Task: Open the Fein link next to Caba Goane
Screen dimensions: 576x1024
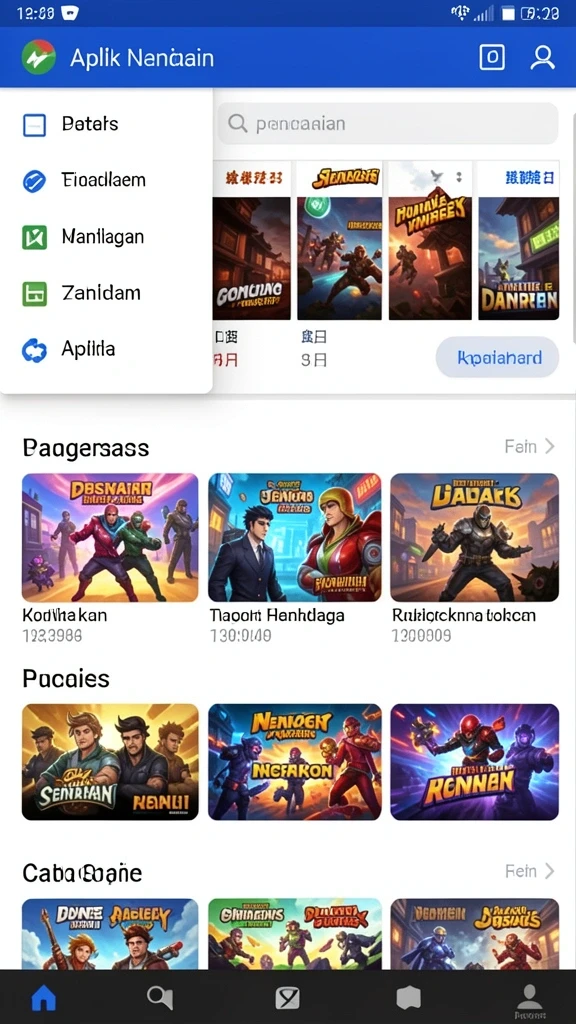Action: (530, 871)
